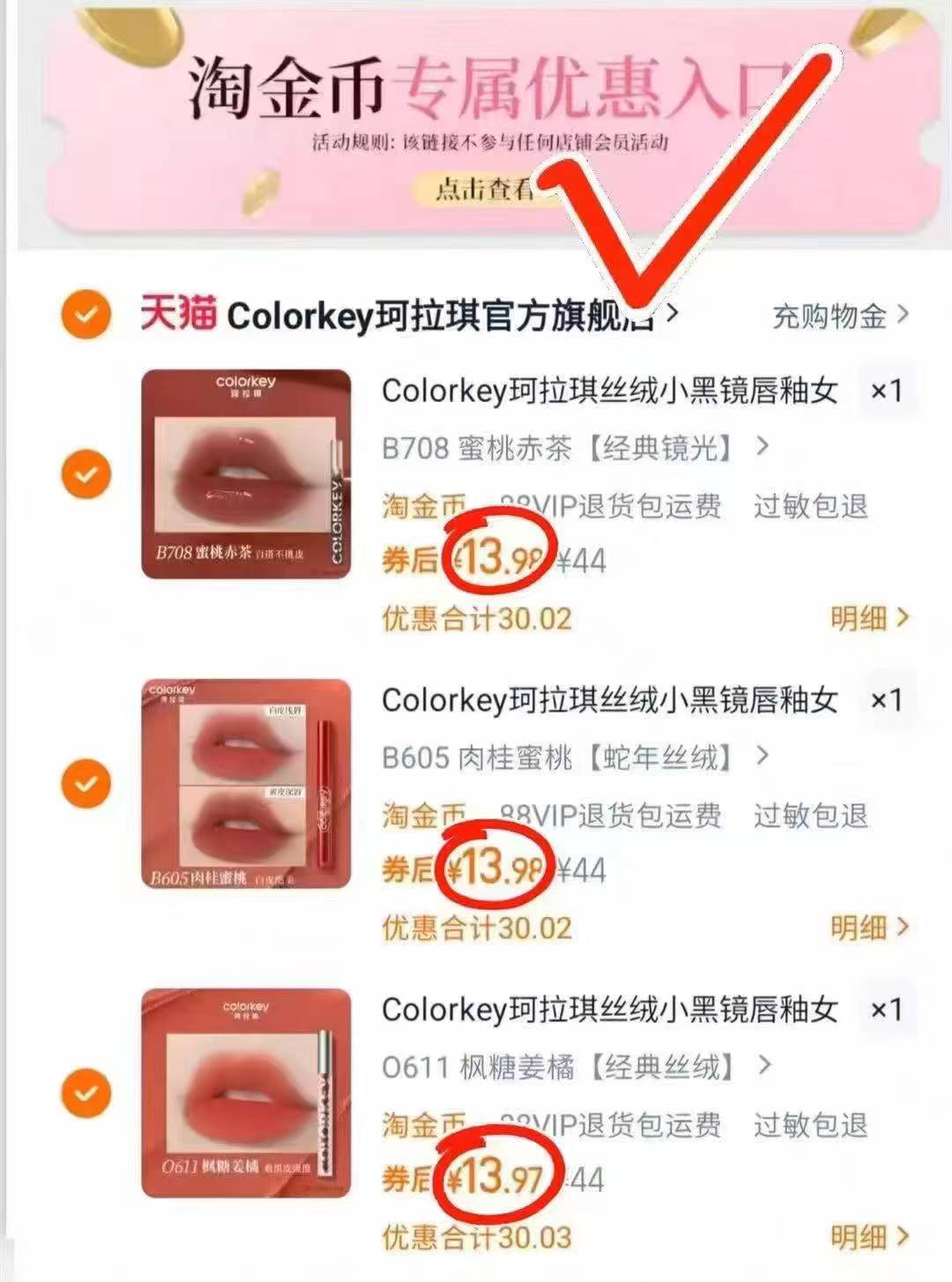Open SKU selector B708 蜜桃赤茶【经典镜光】
The image size is (952, 1282).
click(x=573, y=447)
